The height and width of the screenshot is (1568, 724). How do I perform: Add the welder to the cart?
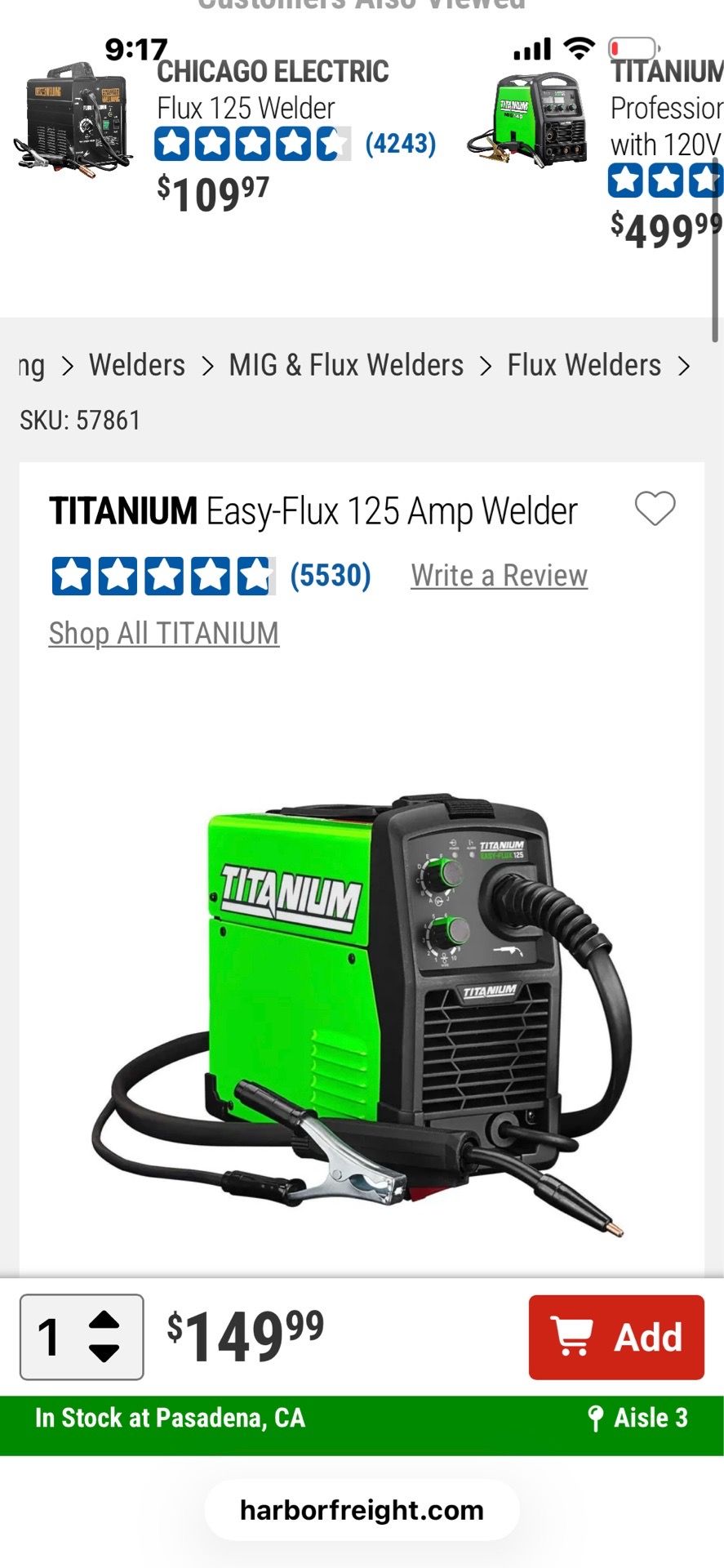click(616, 1337)
